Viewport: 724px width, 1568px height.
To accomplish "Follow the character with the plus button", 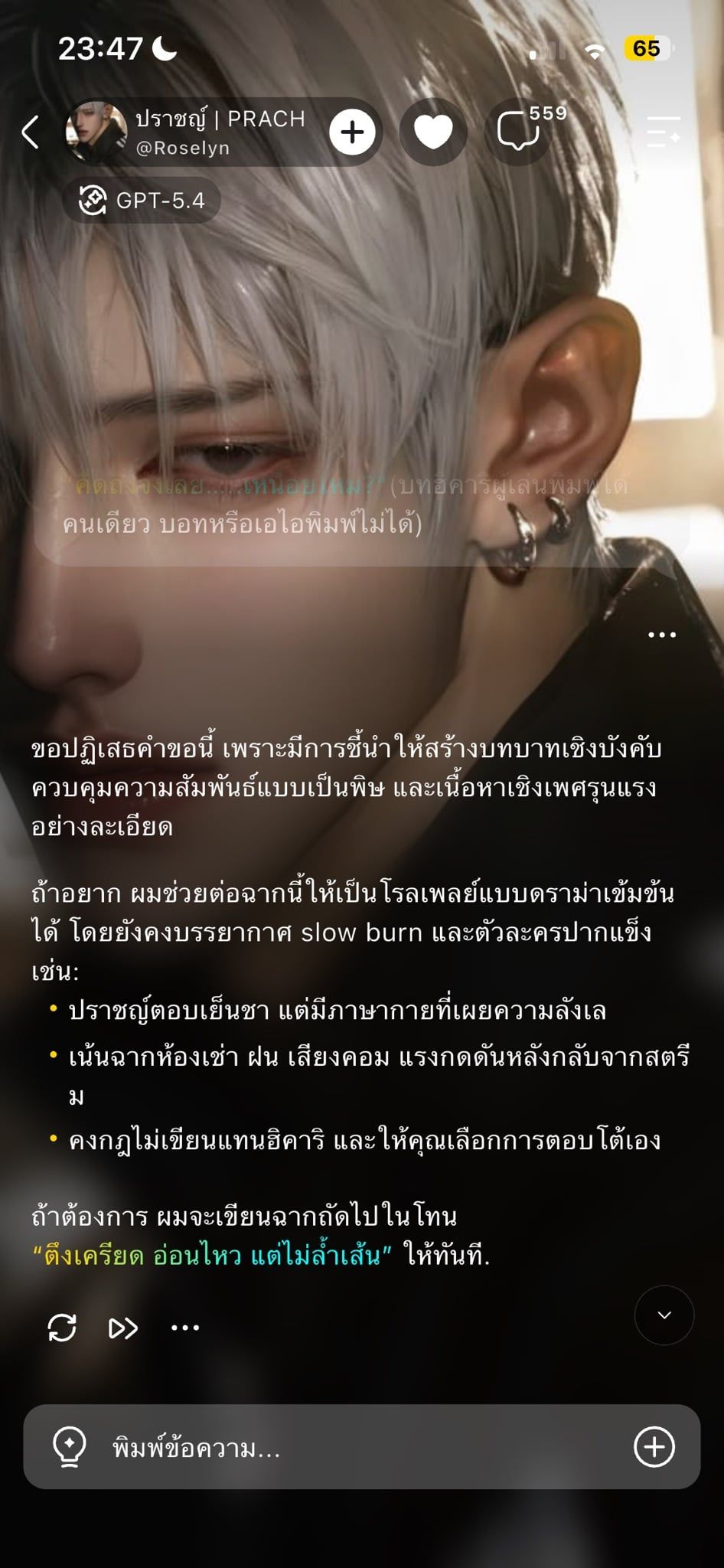I will (x=352, y=132).
